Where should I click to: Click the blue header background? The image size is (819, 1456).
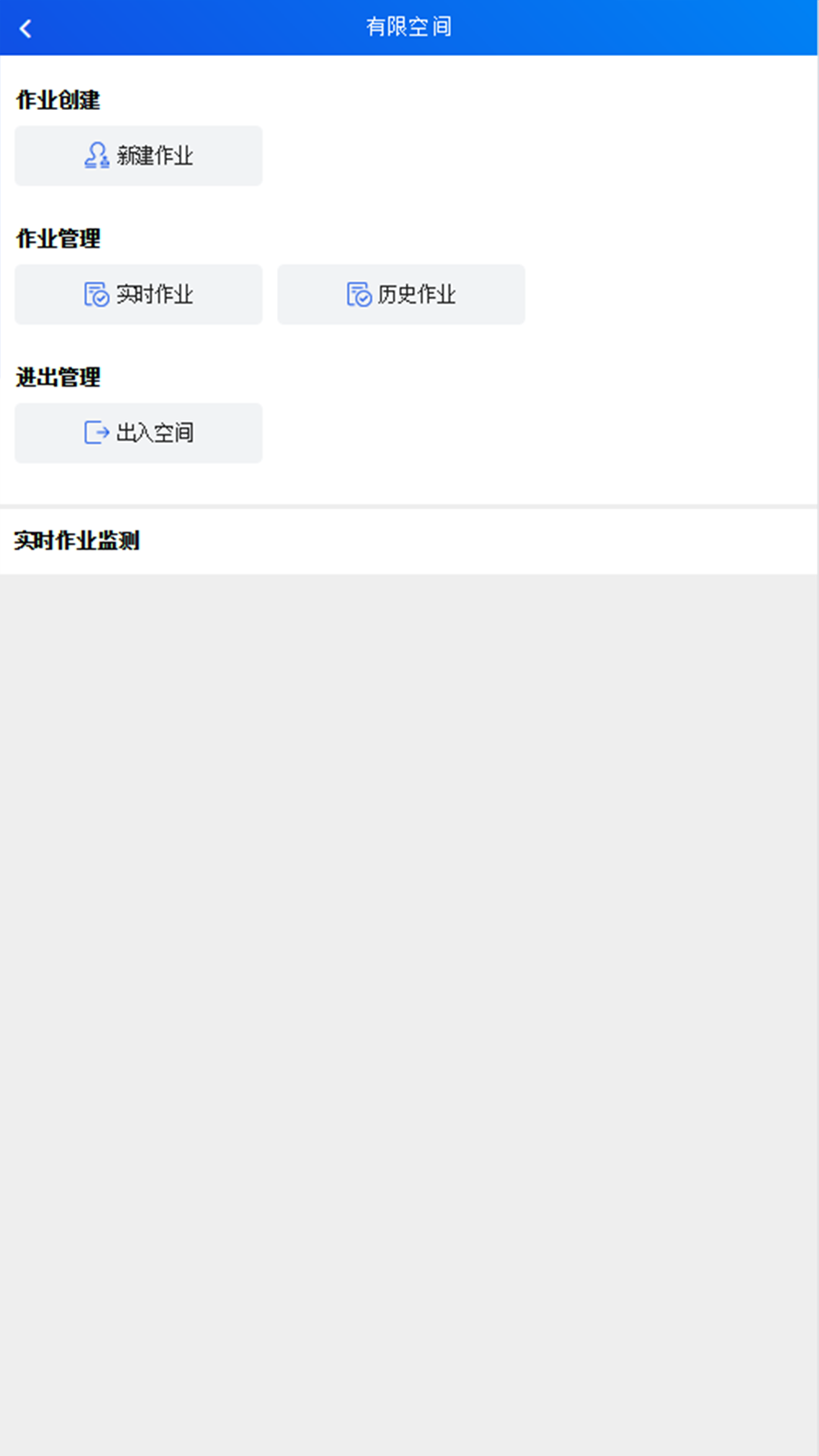pyautogui.click(x=607, y=27)
